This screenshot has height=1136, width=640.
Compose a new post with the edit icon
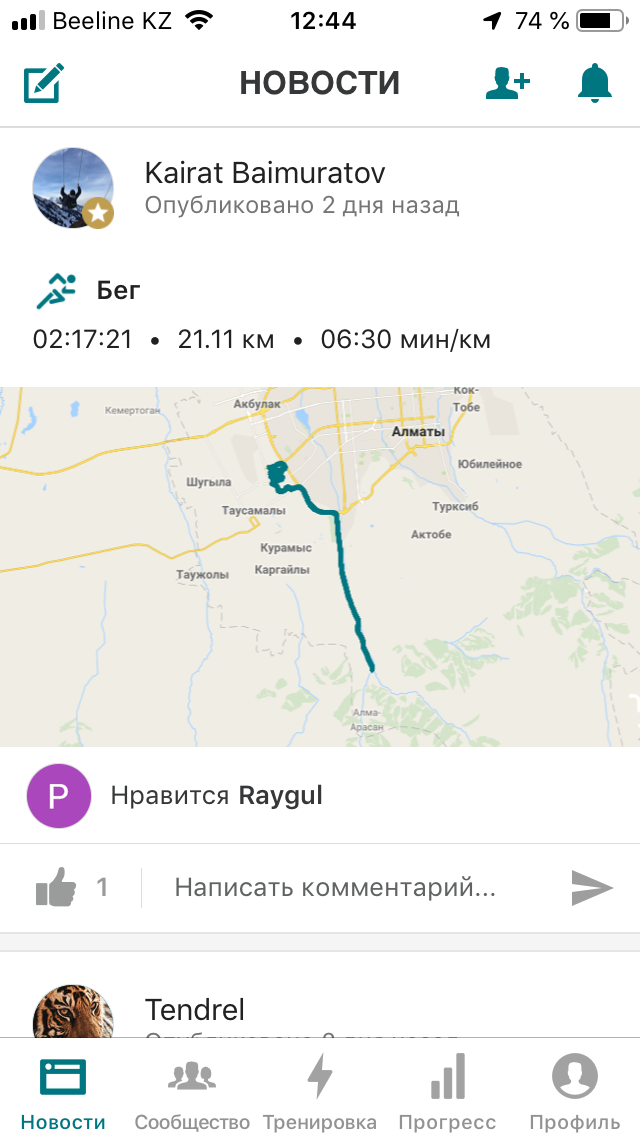(x=44, y=83)
